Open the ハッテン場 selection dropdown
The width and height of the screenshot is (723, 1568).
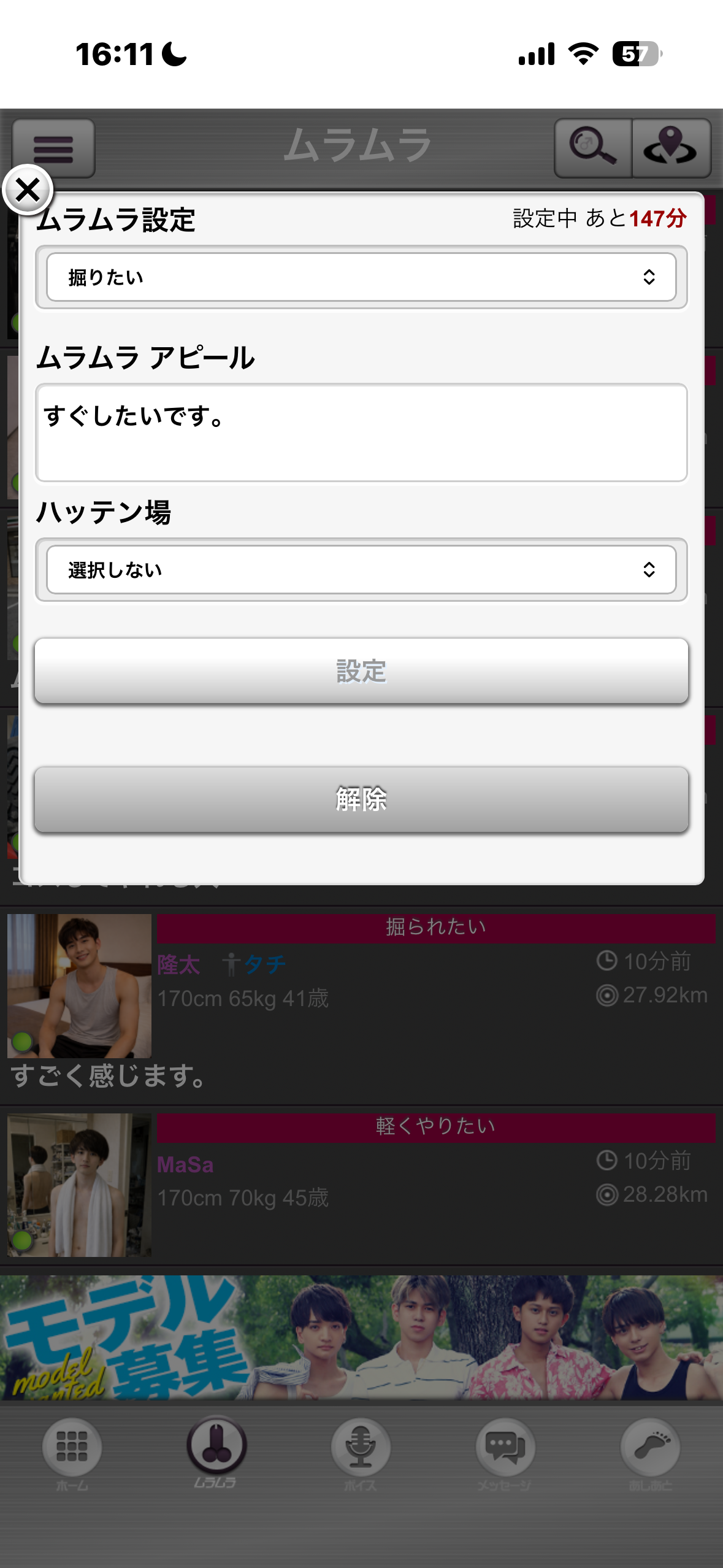pos(362,570)
